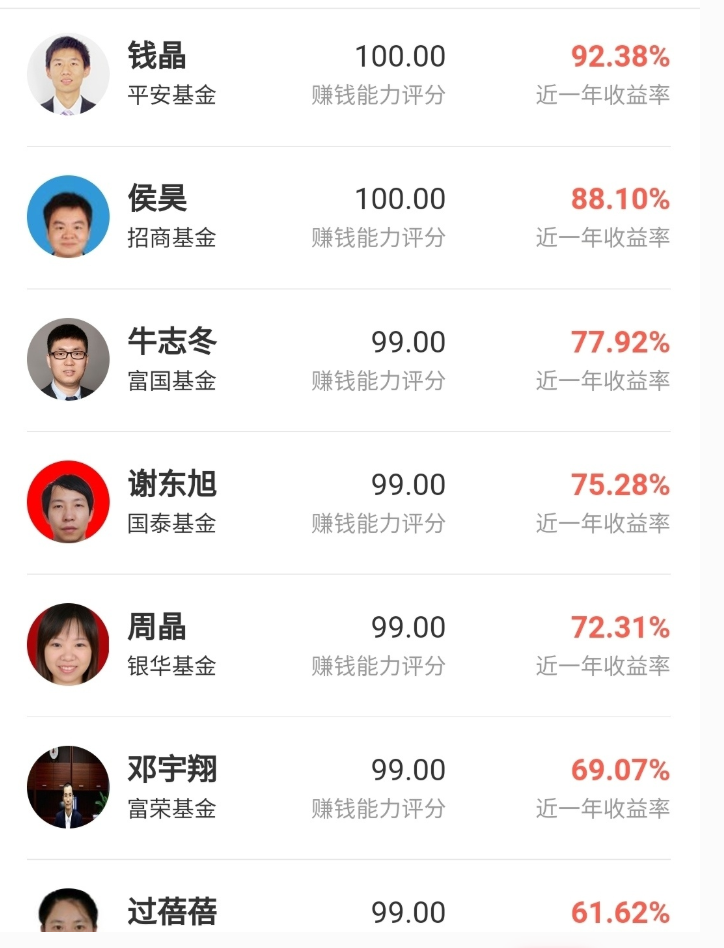View manager 过蓓蓓's page

pyautogui.click(x=171, y=912)
